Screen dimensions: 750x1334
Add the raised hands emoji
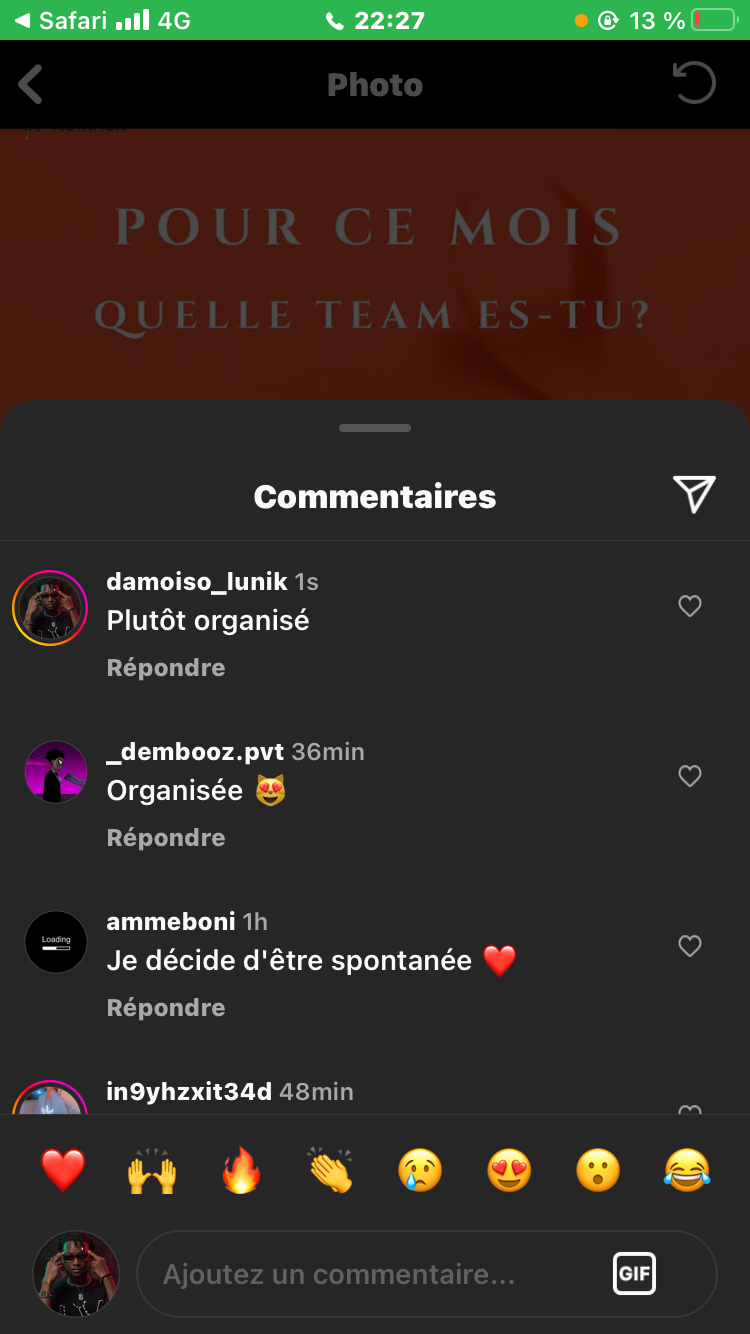(x=152, y=1170)
